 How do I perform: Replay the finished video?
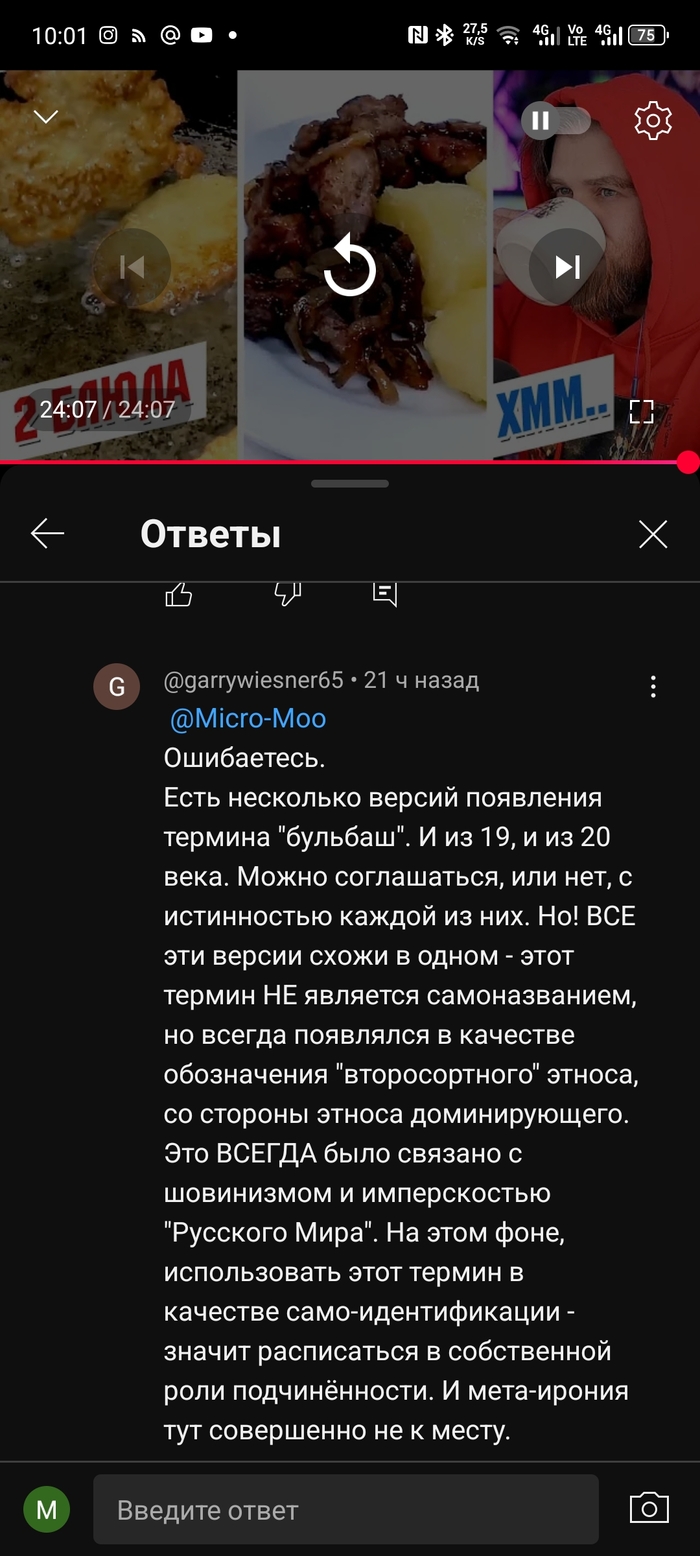coord(350,267)
